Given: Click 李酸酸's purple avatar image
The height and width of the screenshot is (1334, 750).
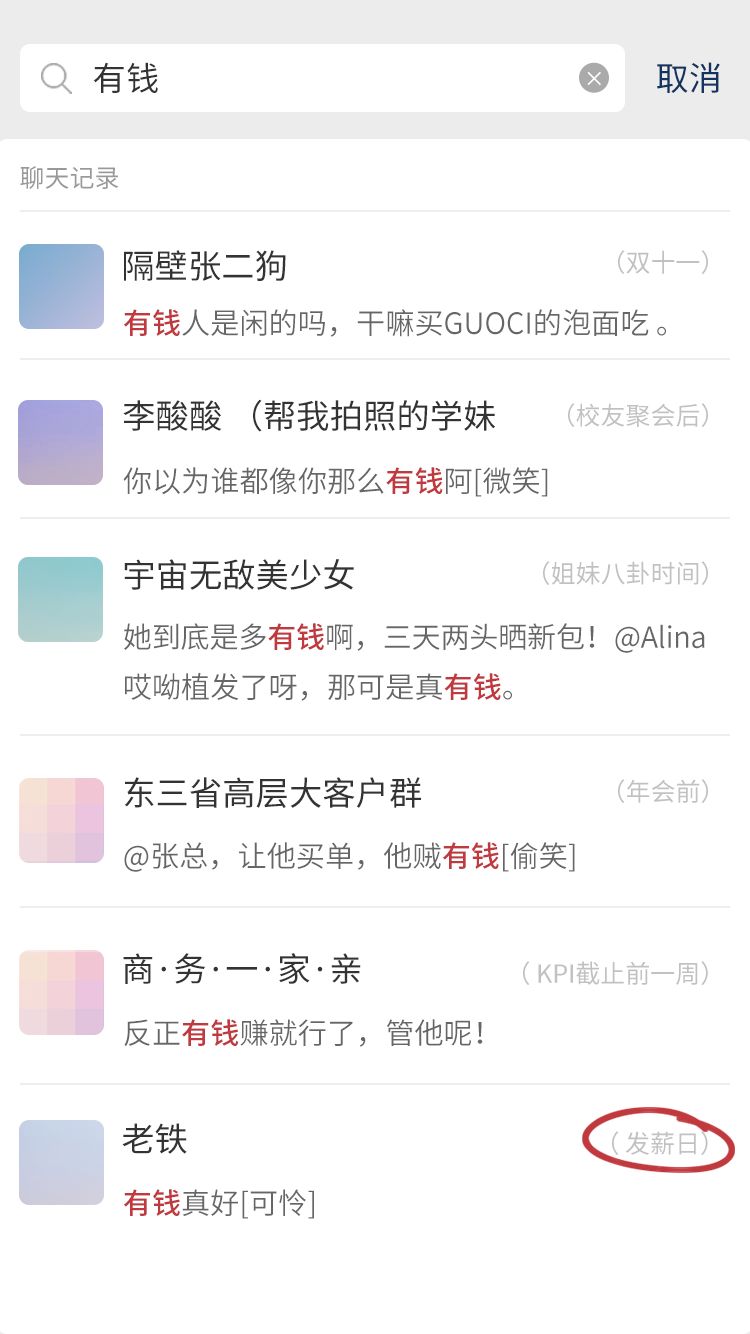Looking at the screenshot, I should tap(60, 442).
